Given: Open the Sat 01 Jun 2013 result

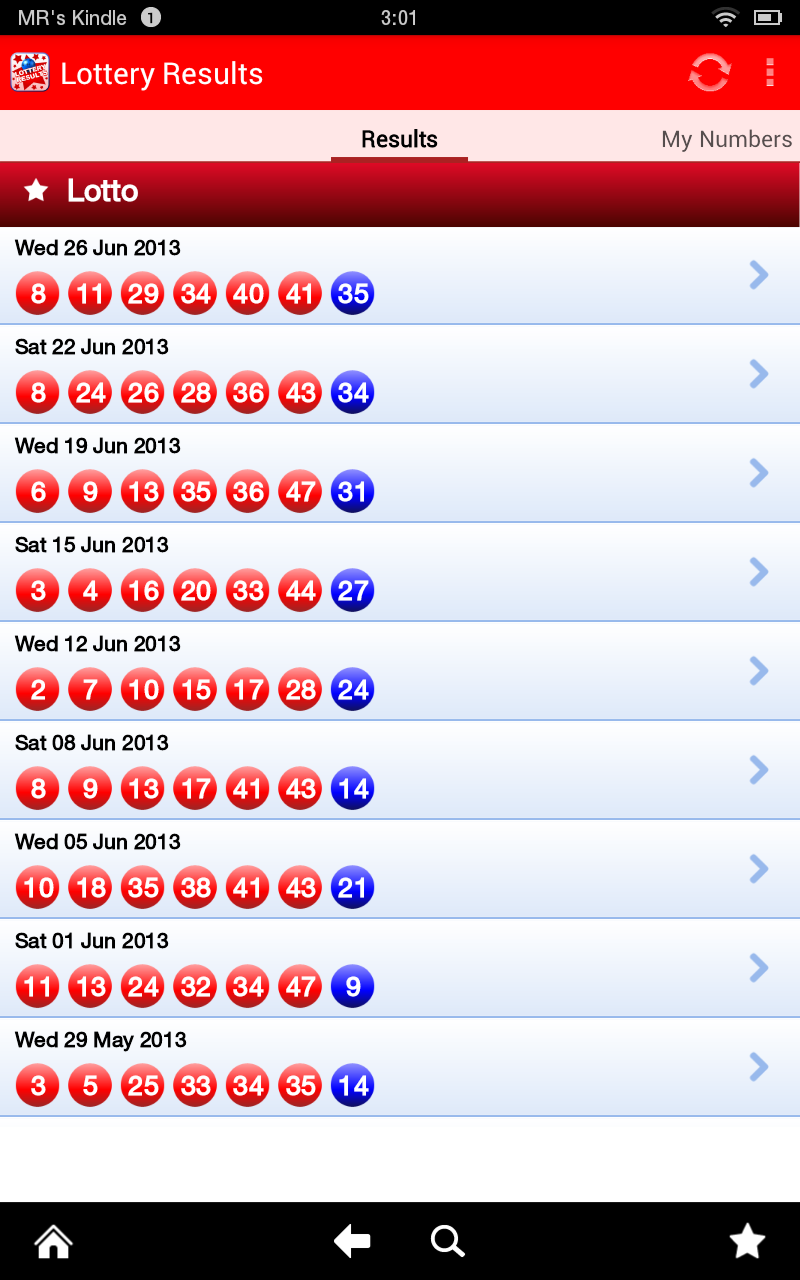Looking at the screenshot, I should tap(400, 969).
